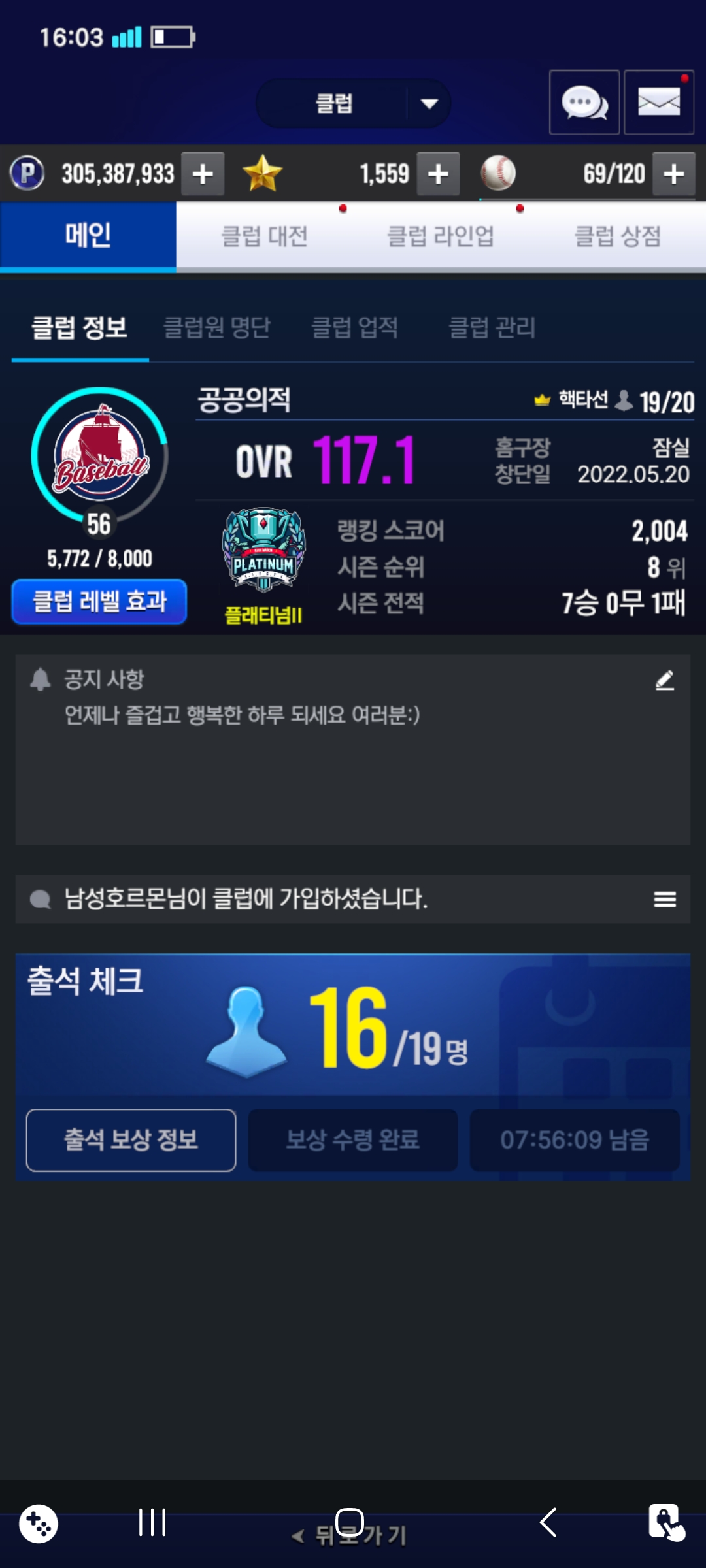
Task: Select the 클럽원 명단 sub-tab
Action: [216, 327]
